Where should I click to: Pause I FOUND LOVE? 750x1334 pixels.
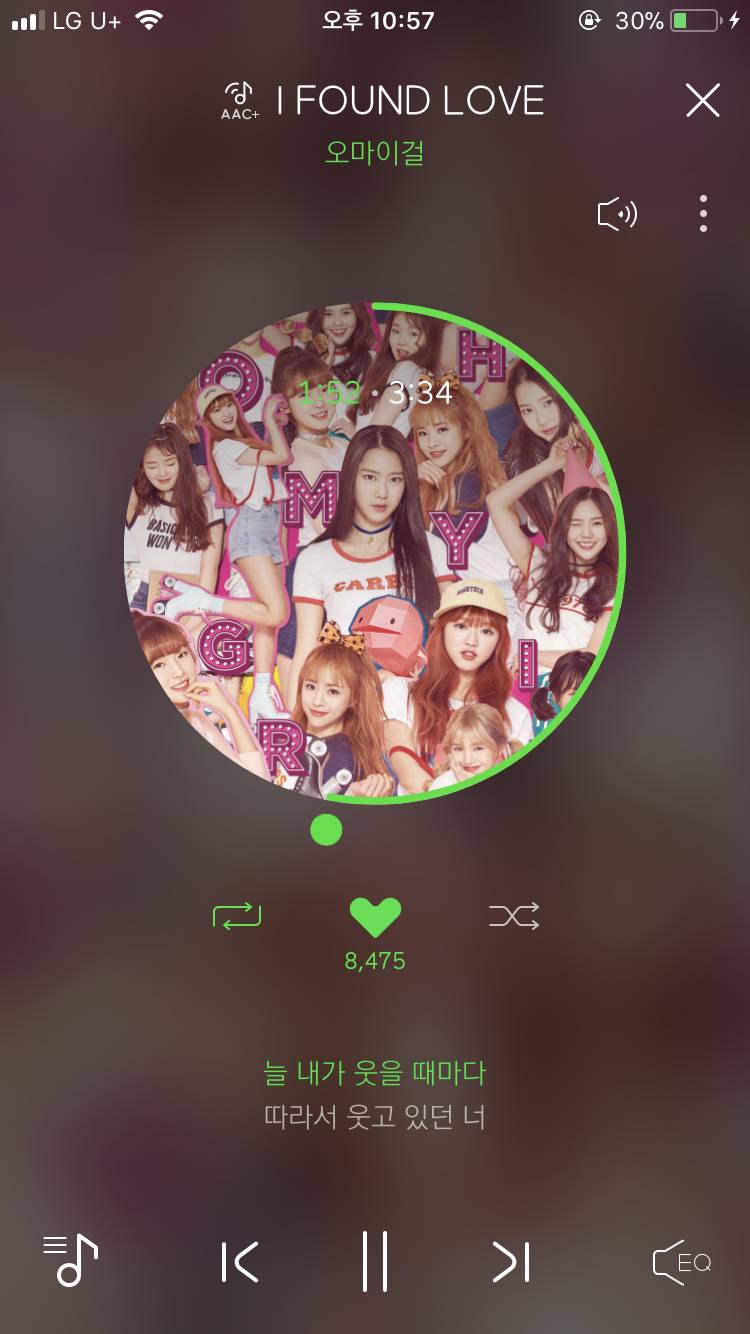click(375, 1262)
